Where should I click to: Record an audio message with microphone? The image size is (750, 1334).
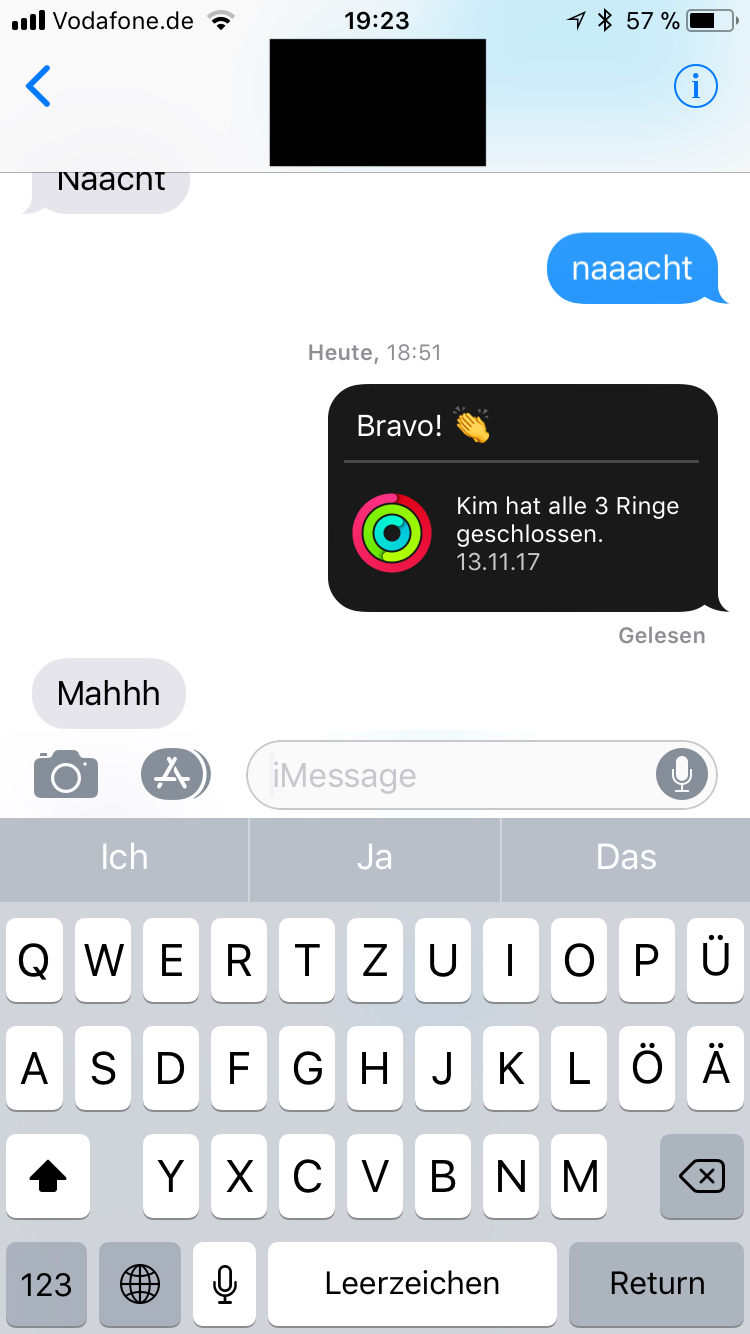[x=682, y=775]
